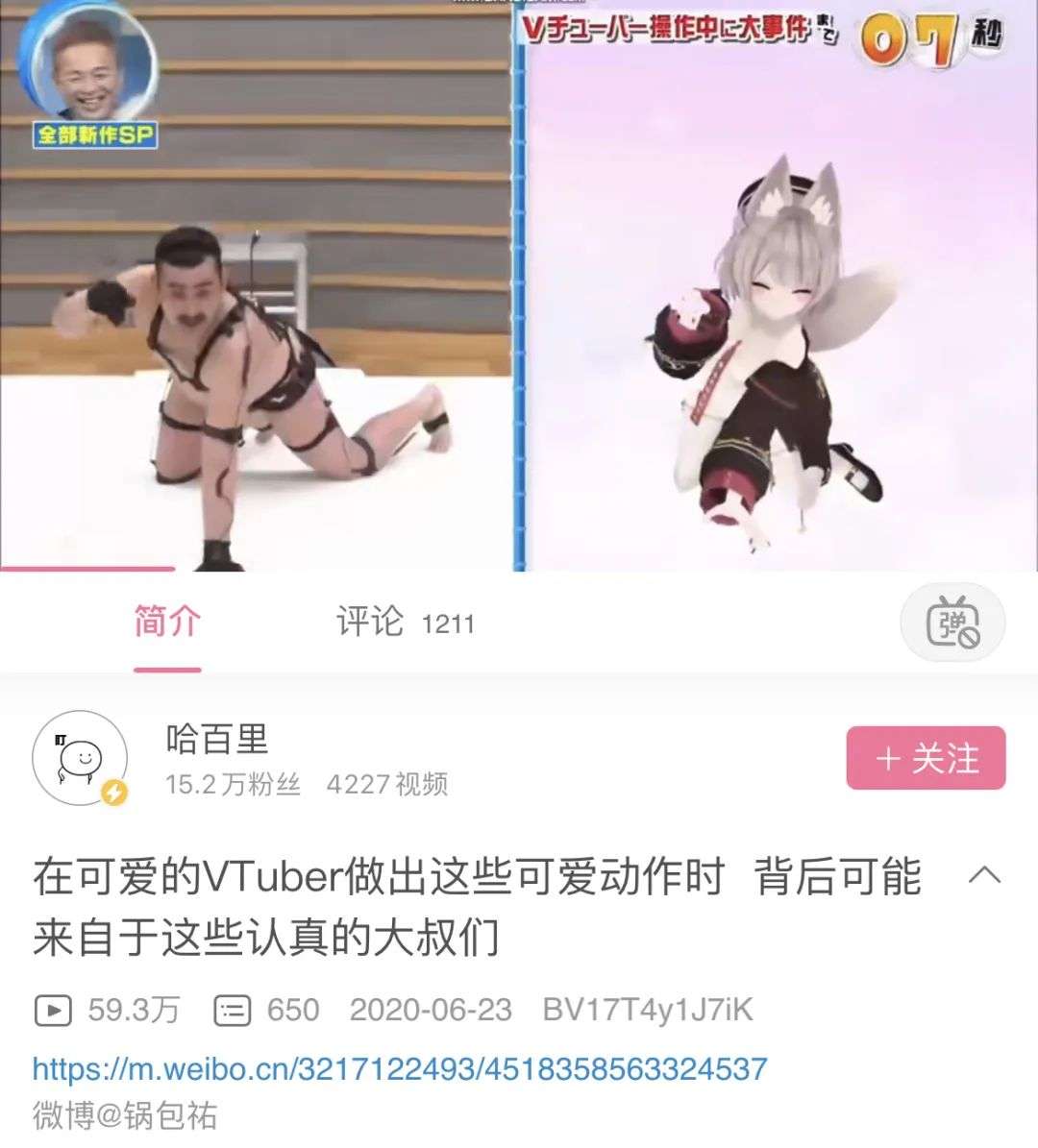
Task: Open the m.weibo.cn source link
Action: coord(399,1068)
